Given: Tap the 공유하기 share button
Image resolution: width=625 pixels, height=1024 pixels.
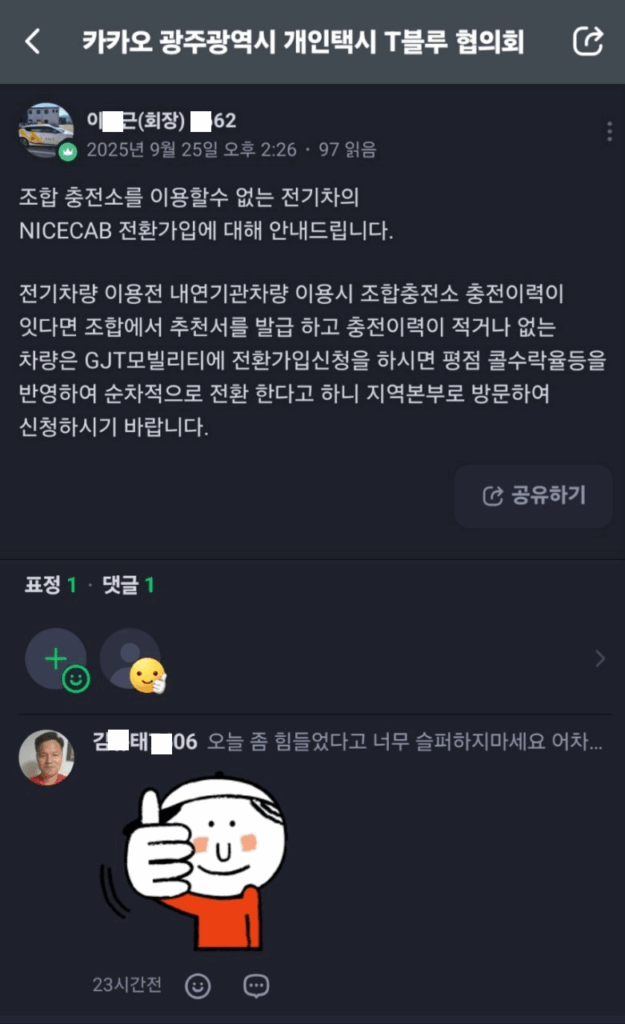Looking at the screenshot, I should tap(533, 495).
